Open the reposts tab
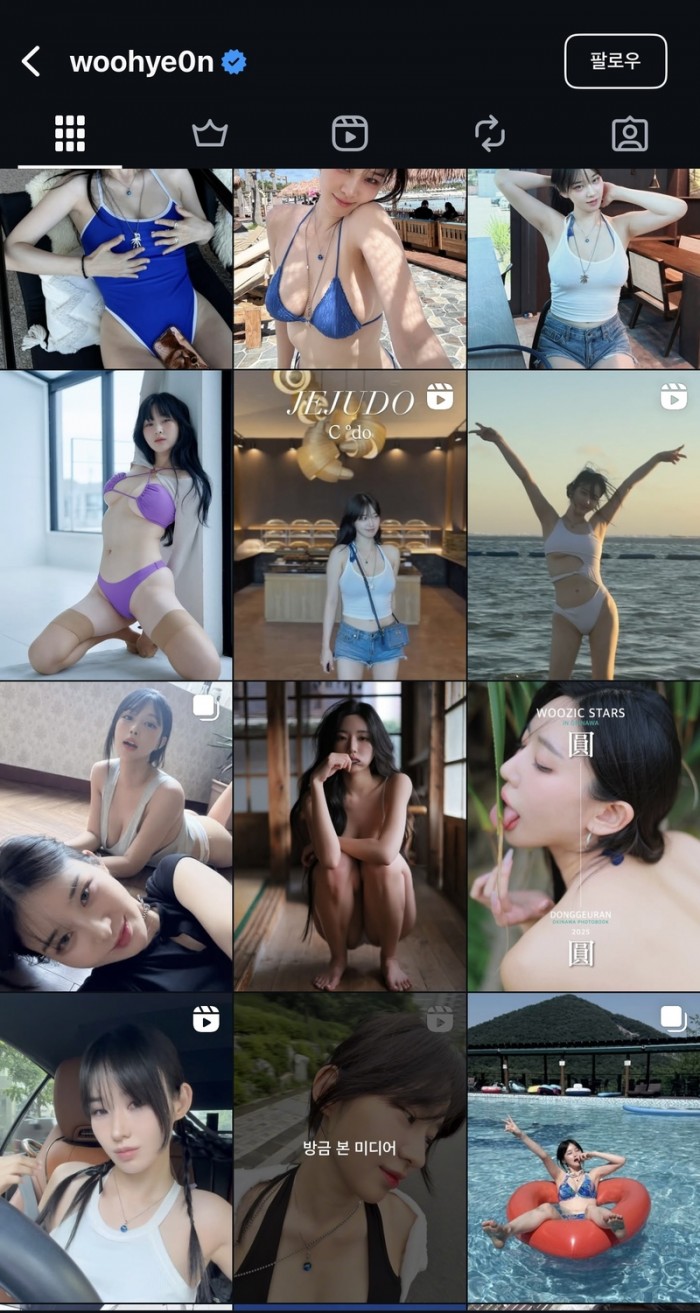The width and height of the screenshot is (700, 1313). (x=490, y=133)
